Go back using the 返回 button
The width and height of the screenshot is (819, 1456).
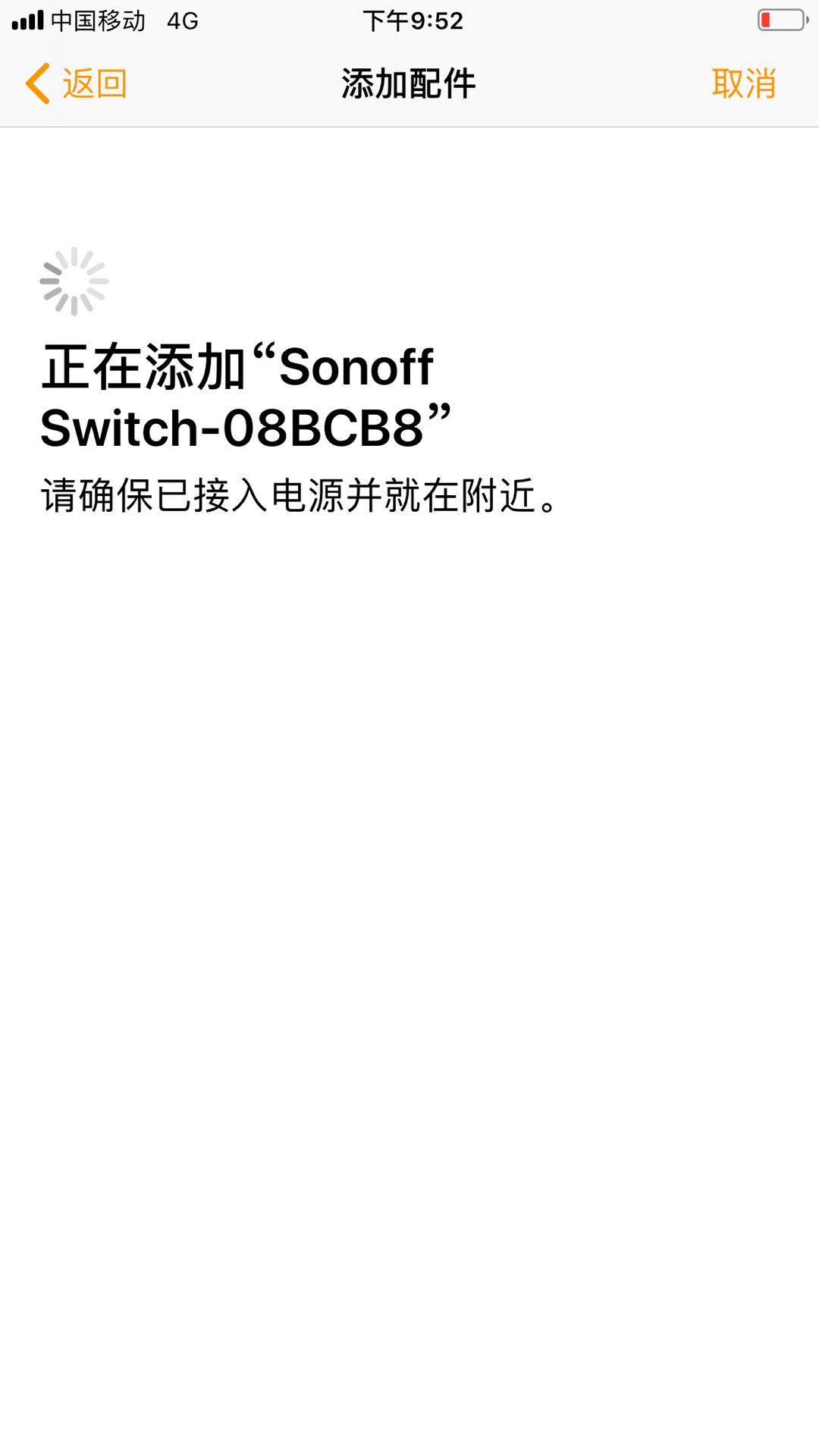(x=76, y=83)
